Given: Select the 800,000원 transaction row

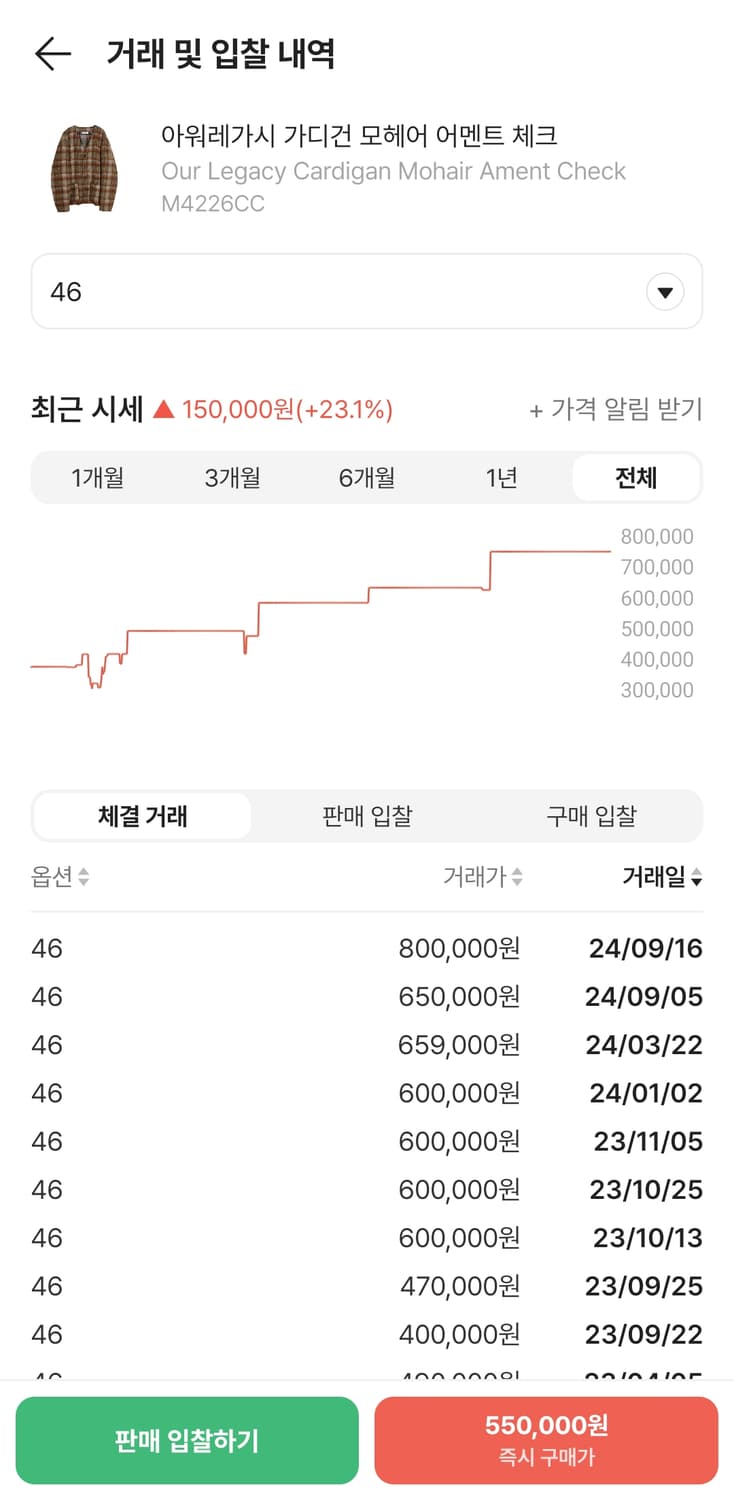Looking at the screenshot, I should coord(366,948).
